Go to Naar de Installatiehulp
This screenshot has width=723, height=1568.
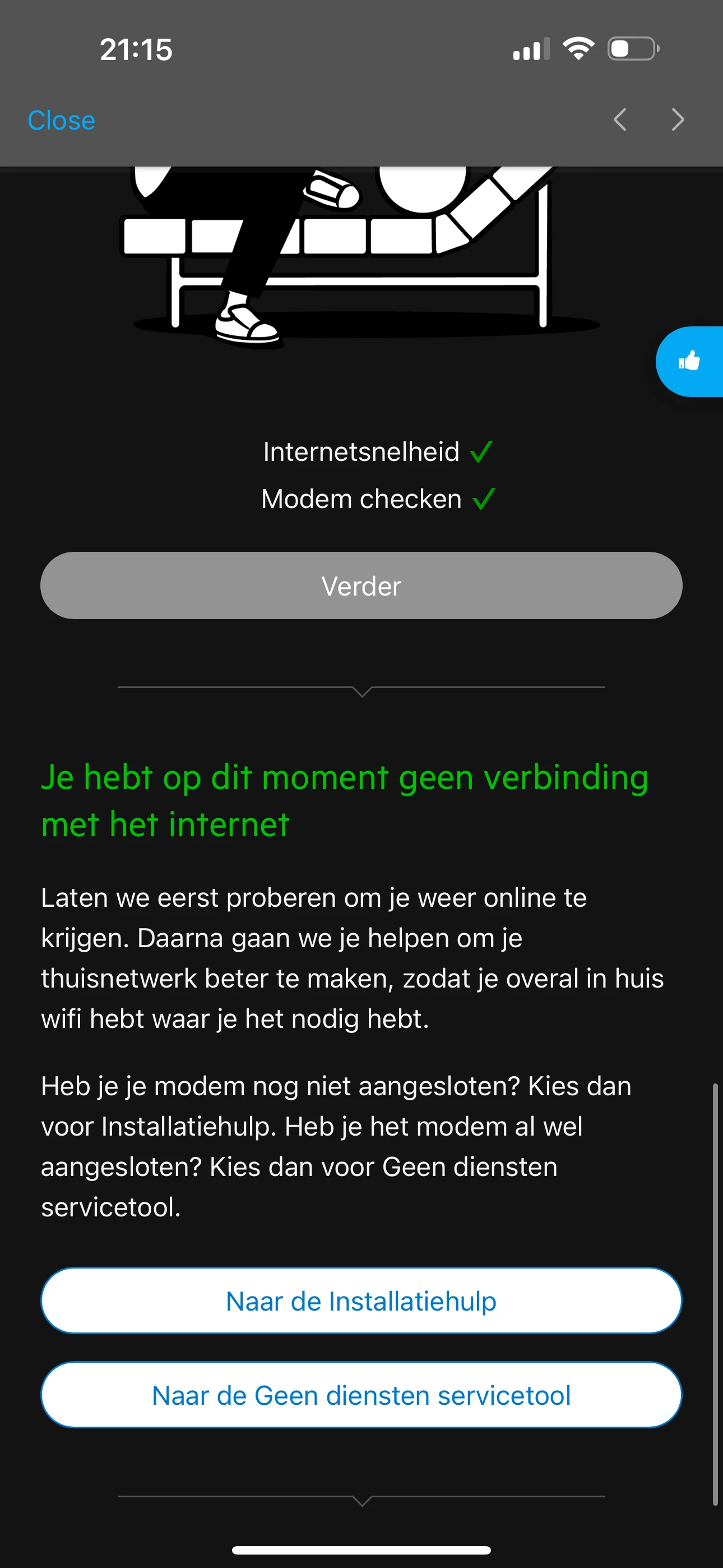tap(361, 1301)
